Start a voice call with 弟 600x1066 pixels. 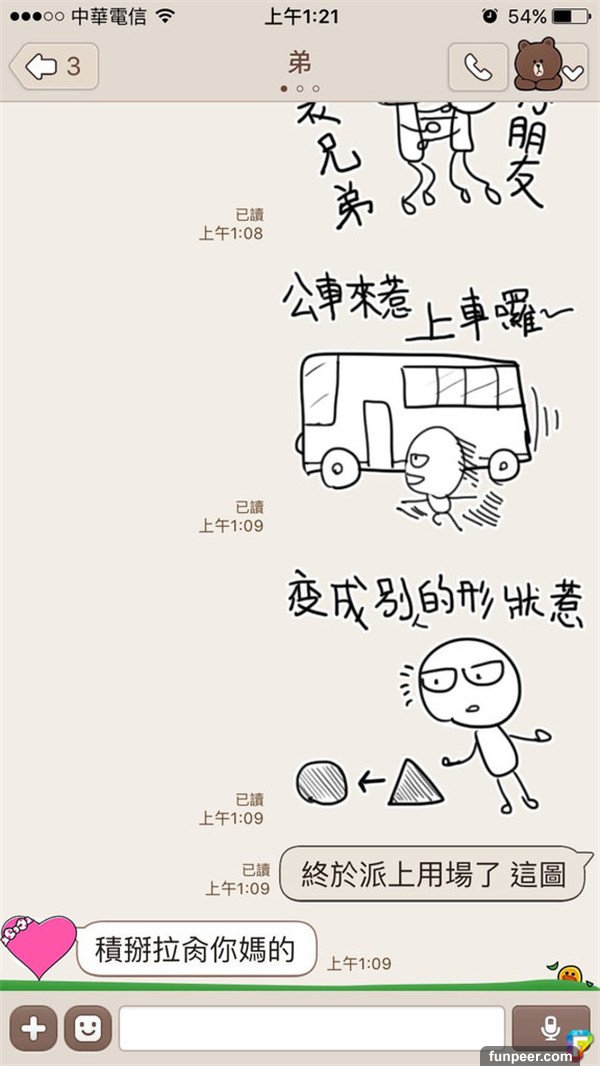[x=478, y=67]
